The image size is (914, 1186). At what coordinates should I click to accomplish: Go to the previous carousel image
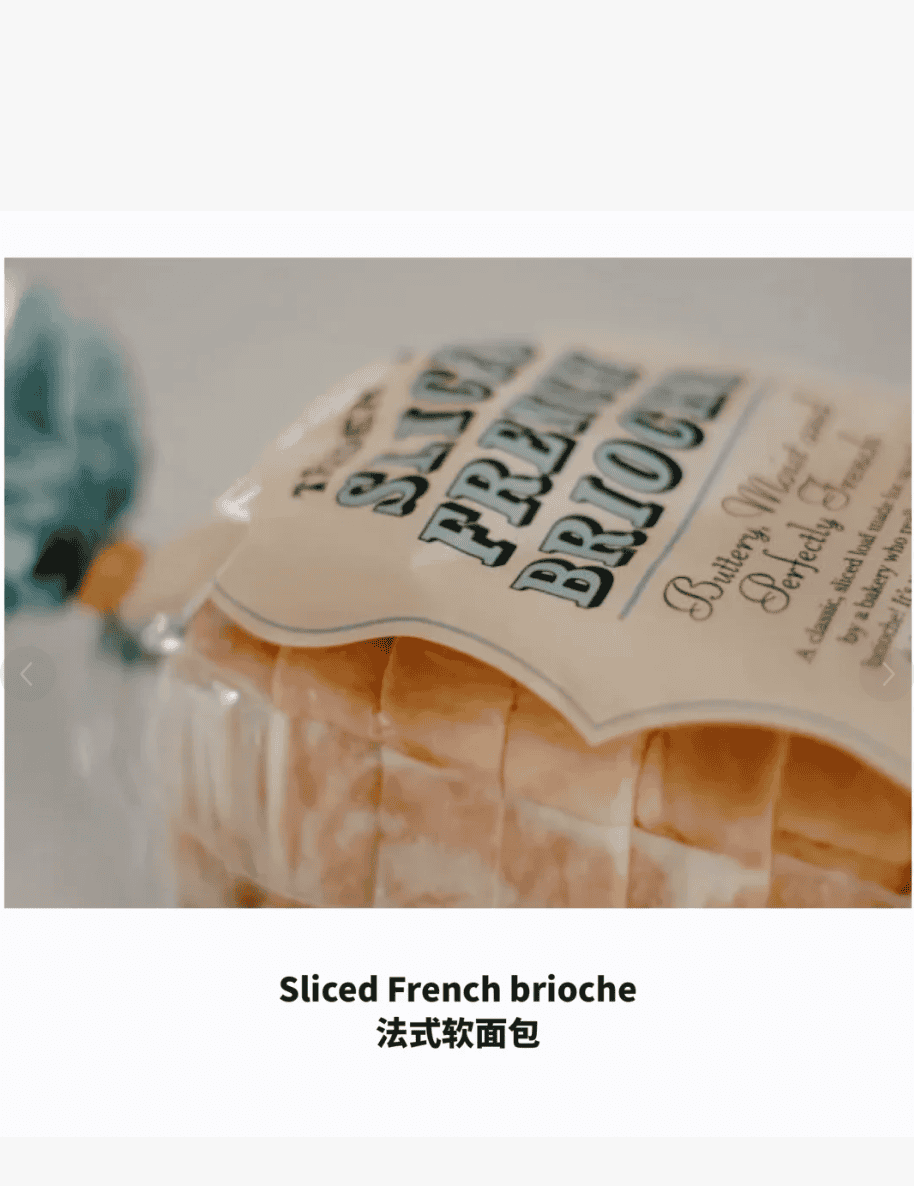(x=27, y=675)
